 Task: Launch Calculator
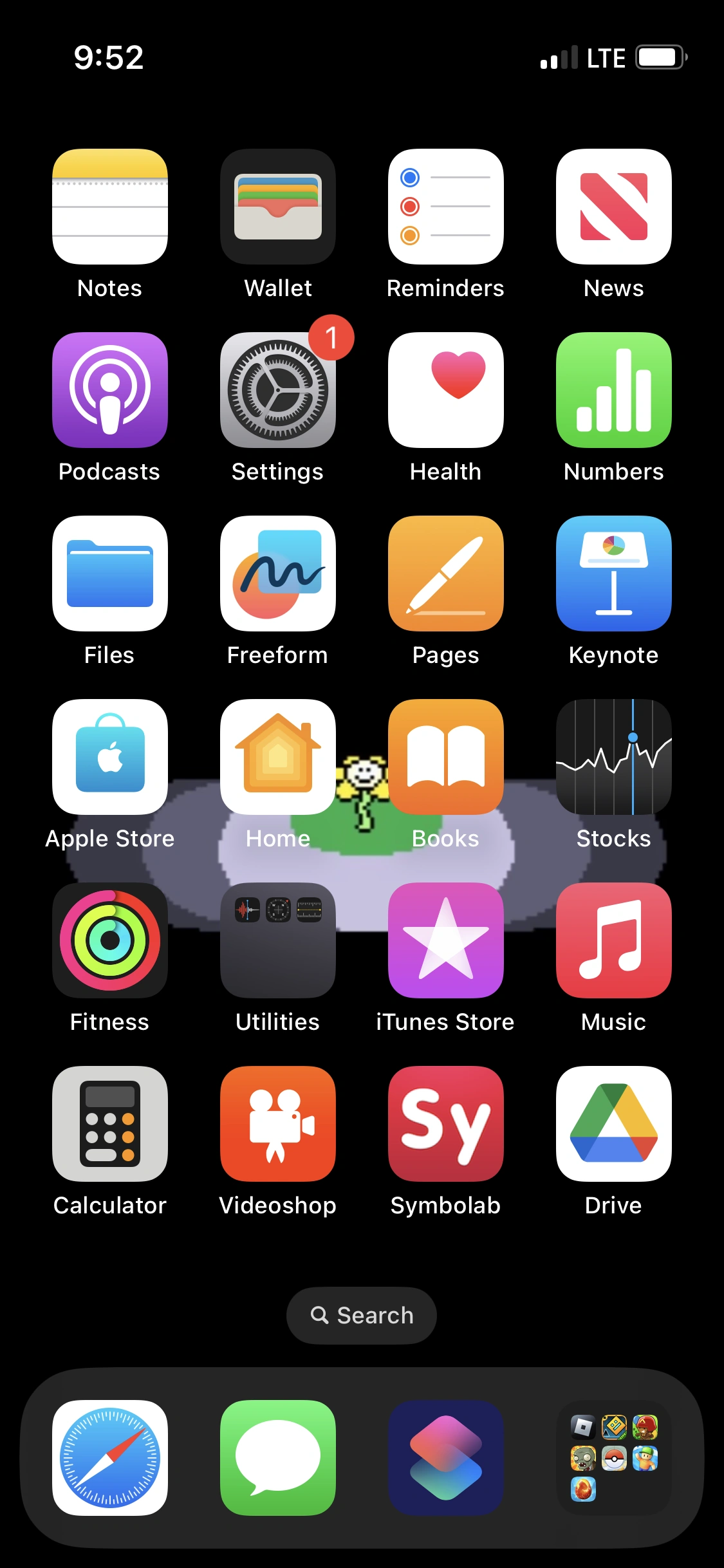tap(110, 1124)
